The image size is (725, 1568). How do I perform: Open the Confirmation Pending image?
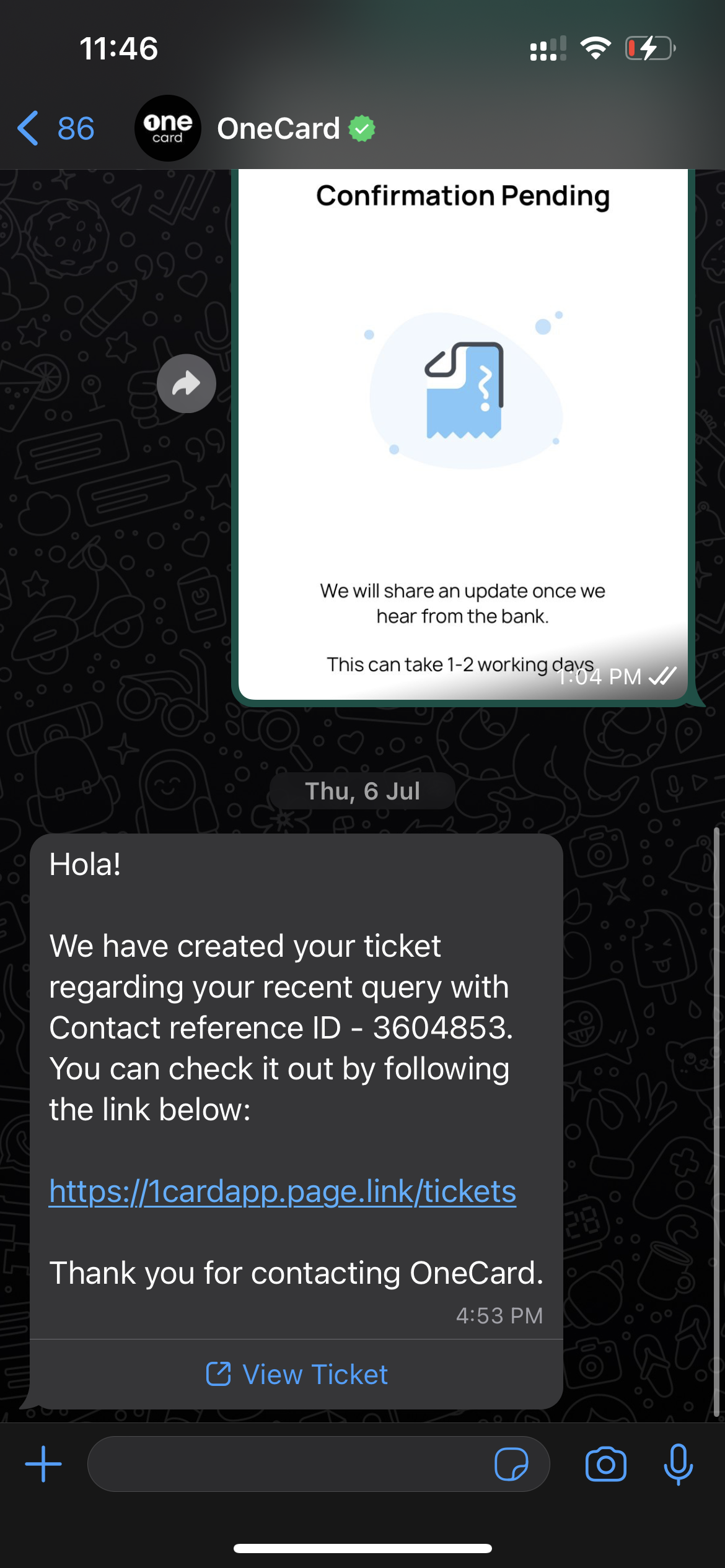point(463,435)
